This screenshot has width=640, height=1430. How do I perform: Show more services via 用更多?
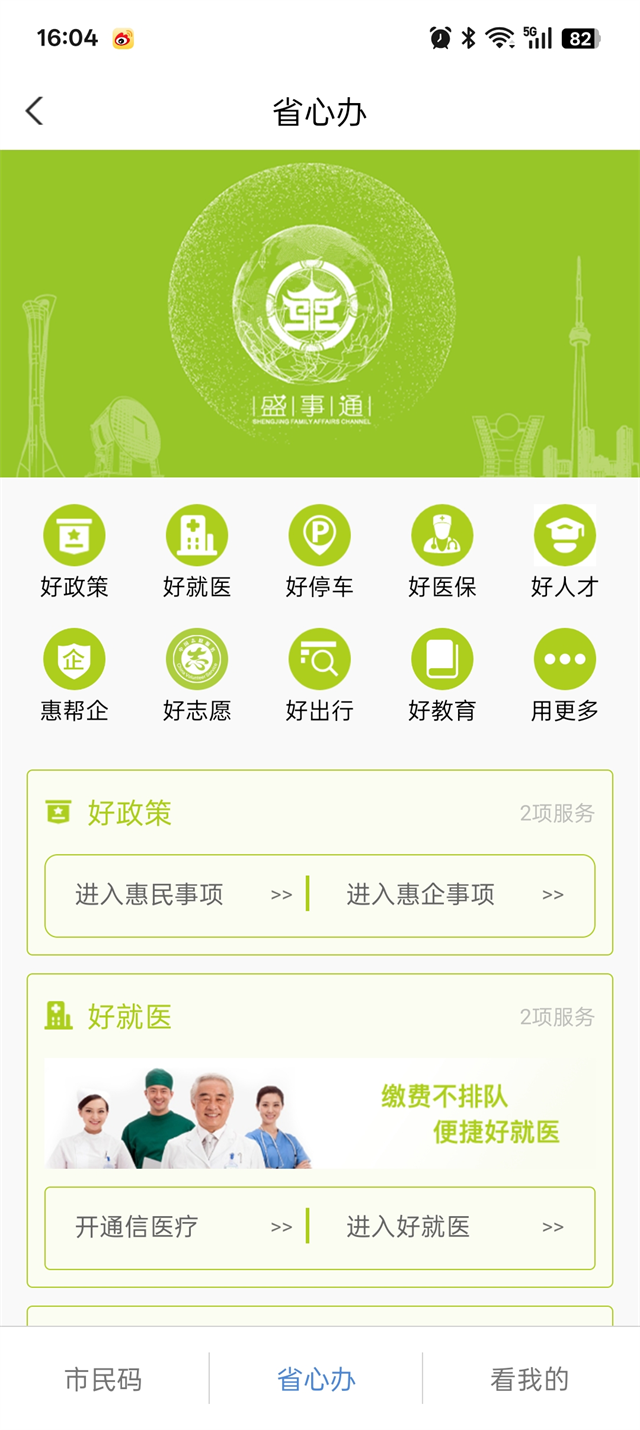[x=564, y=660]
